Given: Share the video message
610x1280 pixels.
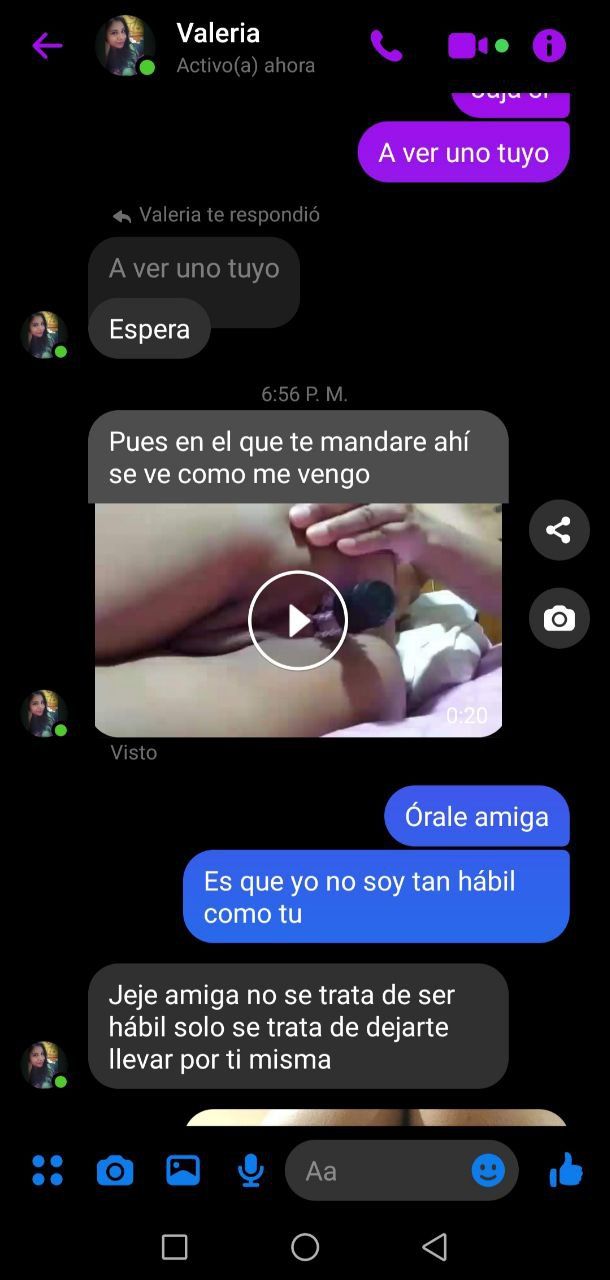Looking at the screenshot, I should click(x=559, y=529).
